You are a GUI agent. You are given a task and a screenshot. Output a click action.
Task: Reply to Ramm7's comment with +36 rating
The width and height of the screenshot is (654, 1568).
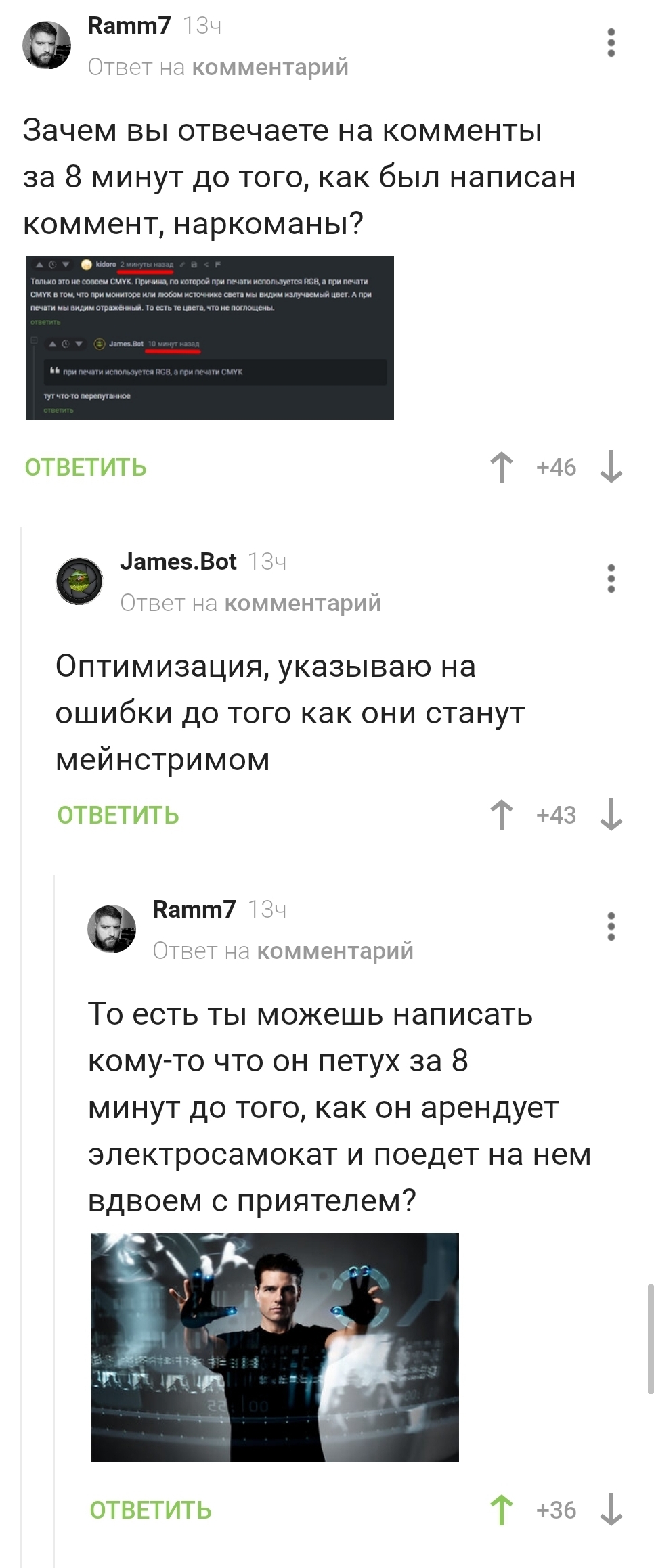point(150,1510)
